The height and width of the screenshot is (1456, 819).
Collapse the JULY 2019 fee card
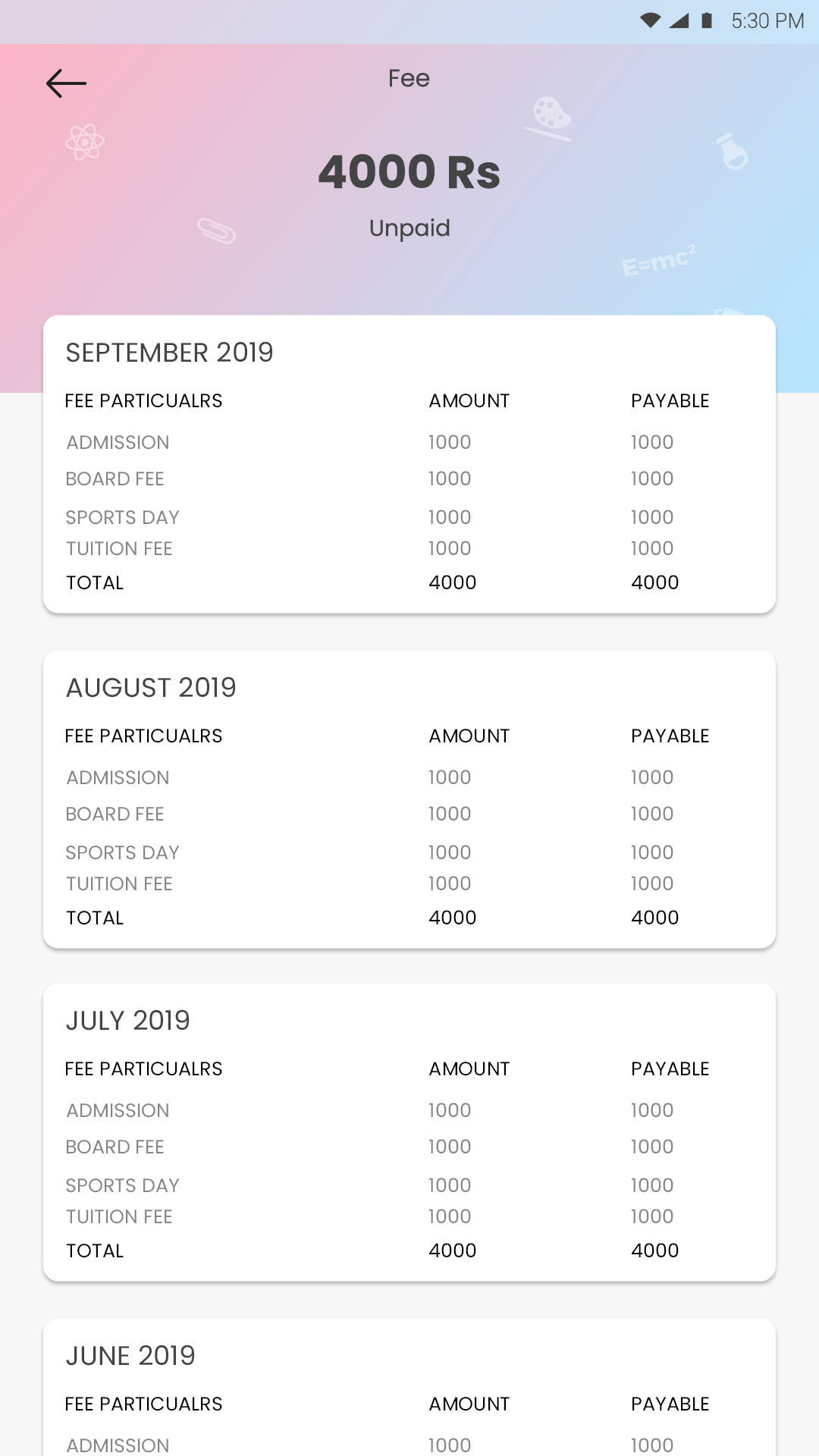coord(129,1020)
